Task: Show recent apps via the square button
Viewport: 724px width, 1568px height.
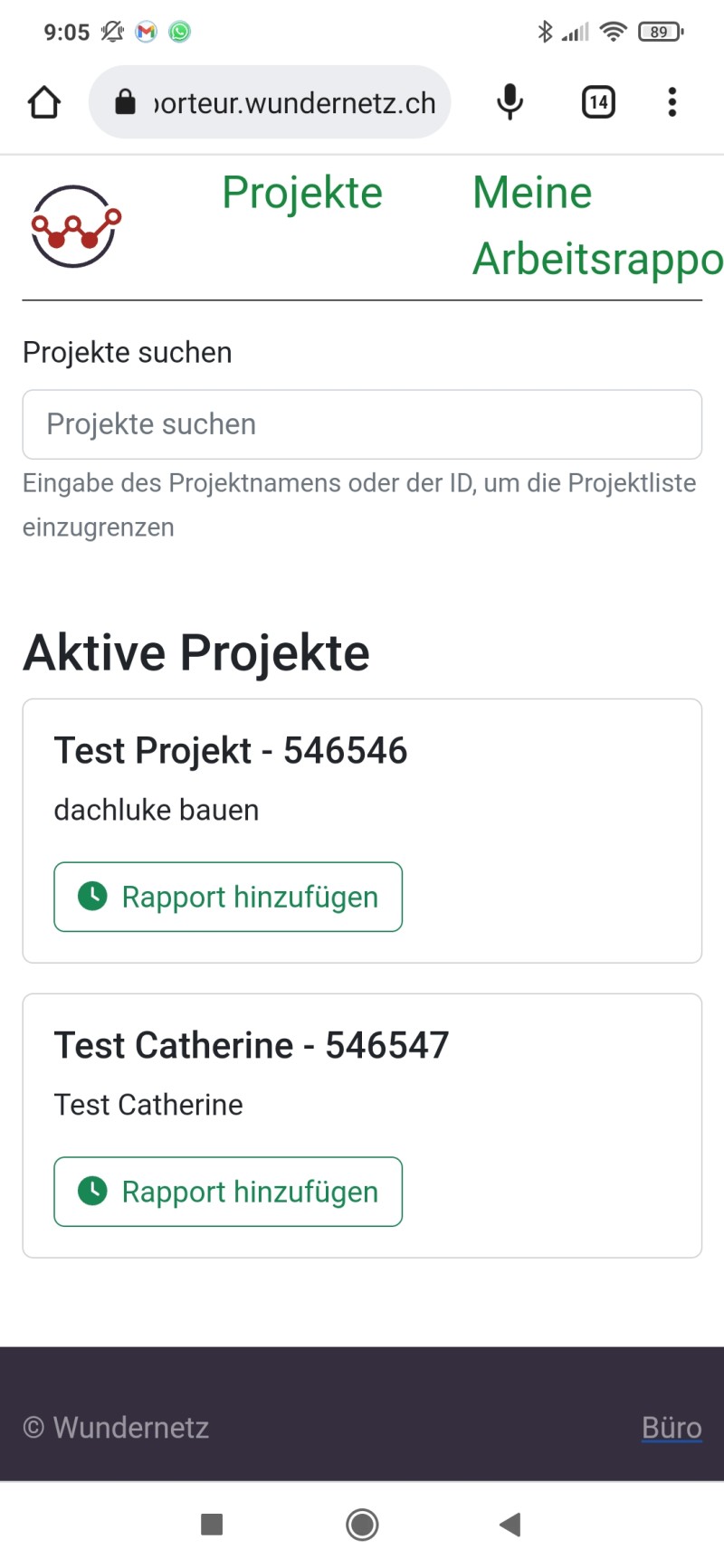Action: click(x=212, y=1525)
